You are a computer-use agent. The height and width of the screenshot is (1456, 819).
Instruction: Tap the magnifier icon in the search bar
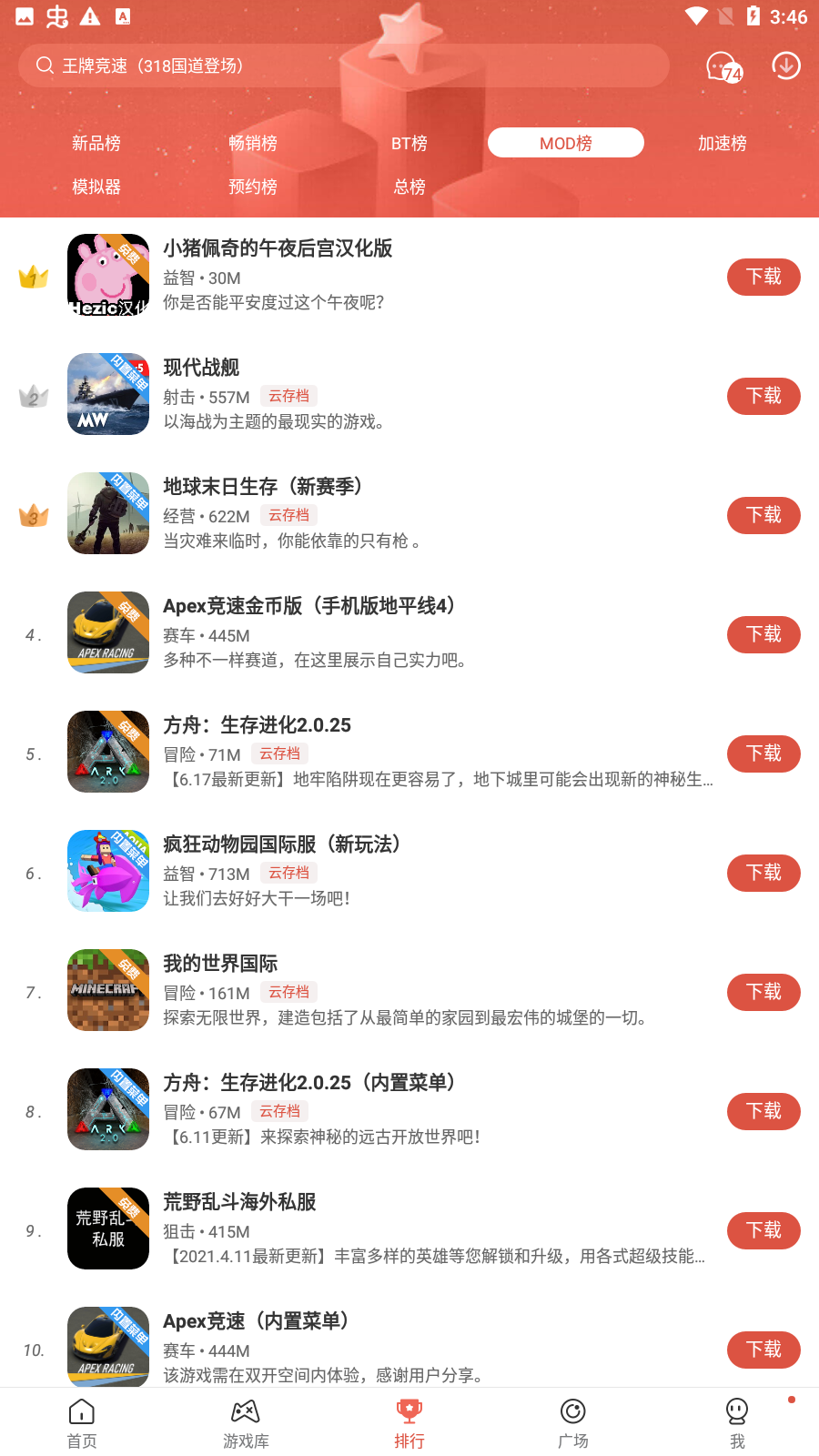pyautogui.click(x=43, y=66)
